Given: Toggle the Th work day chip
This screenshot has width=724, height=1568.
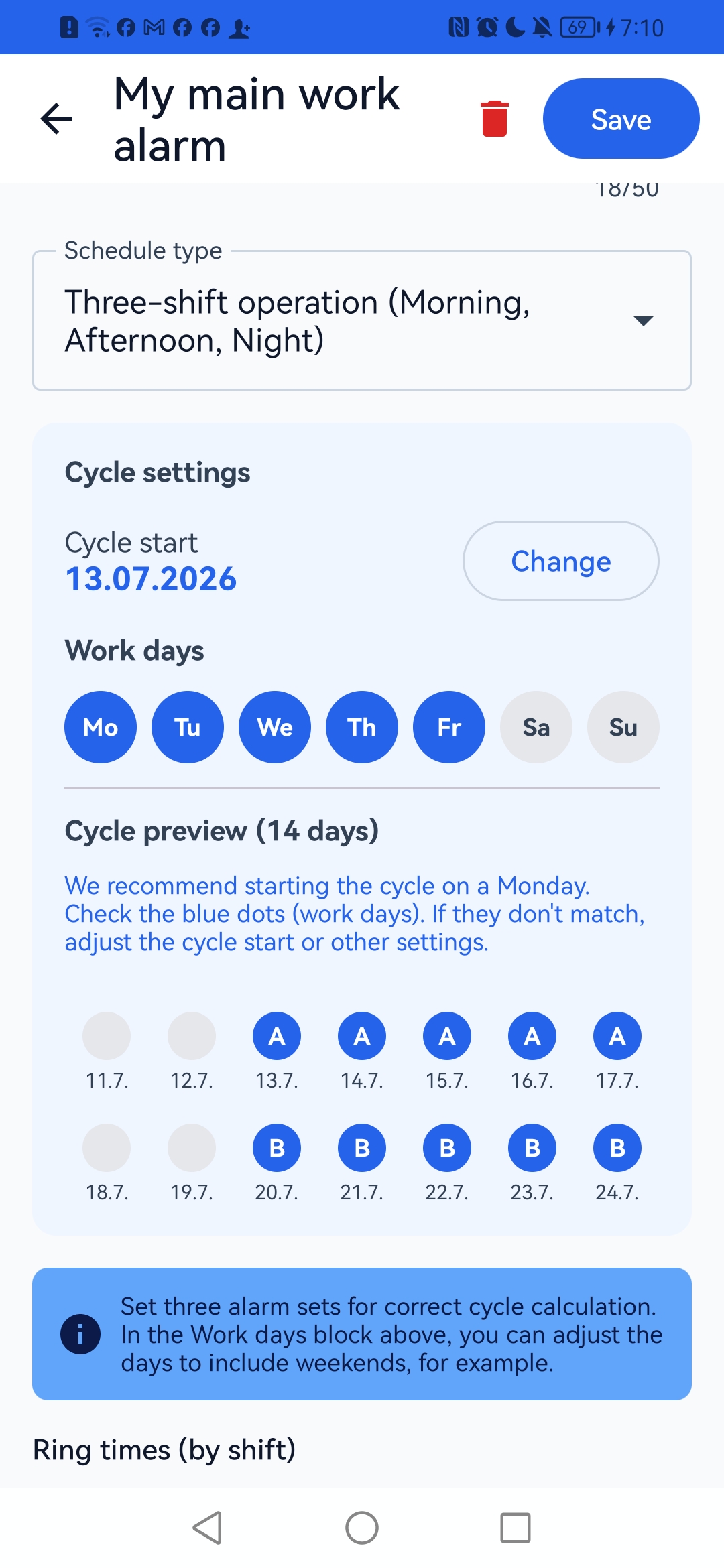Looking at the screenshot, I should (x=362, y=727).
